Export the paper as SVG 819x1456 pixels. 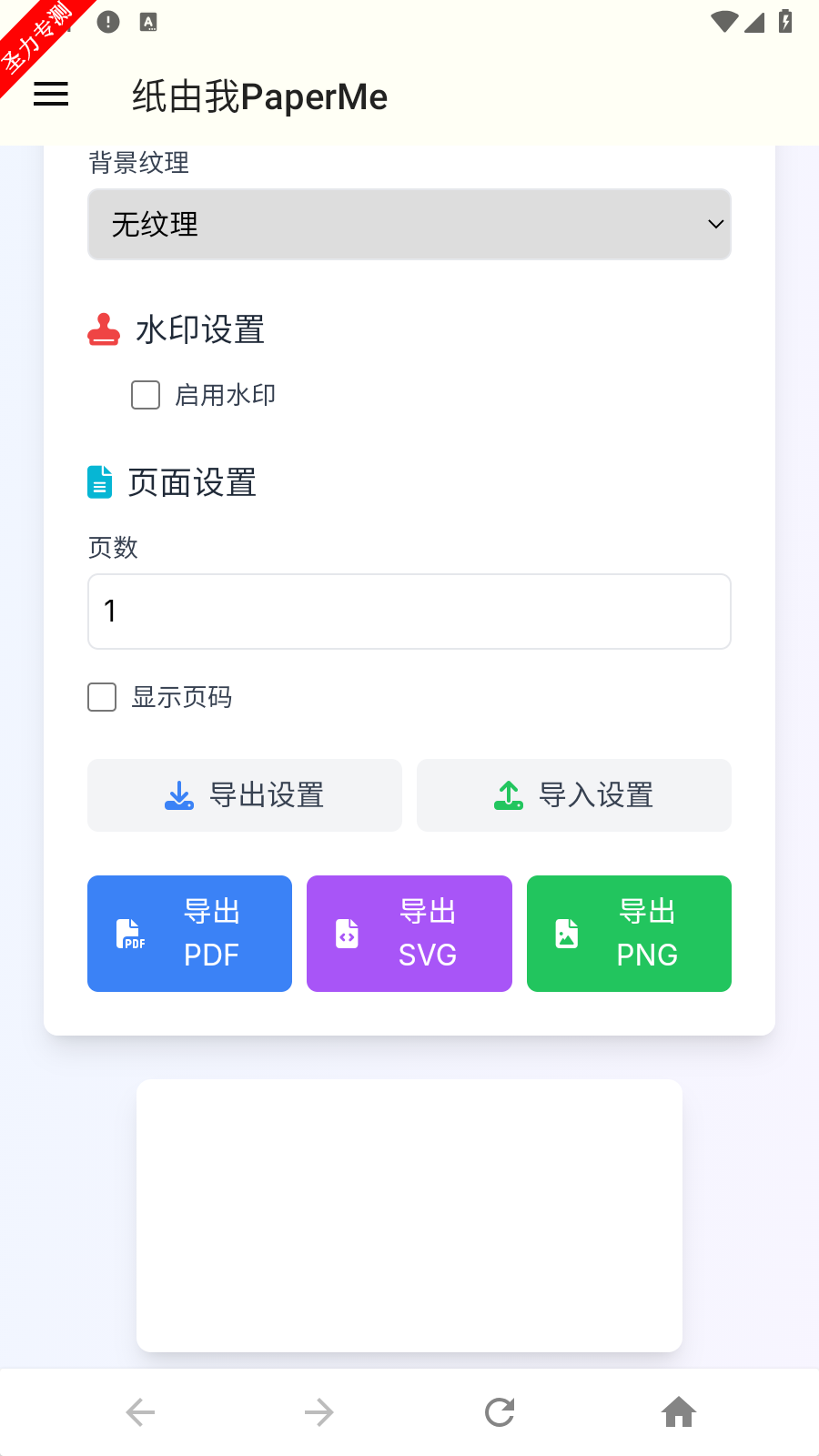point(409,934)
